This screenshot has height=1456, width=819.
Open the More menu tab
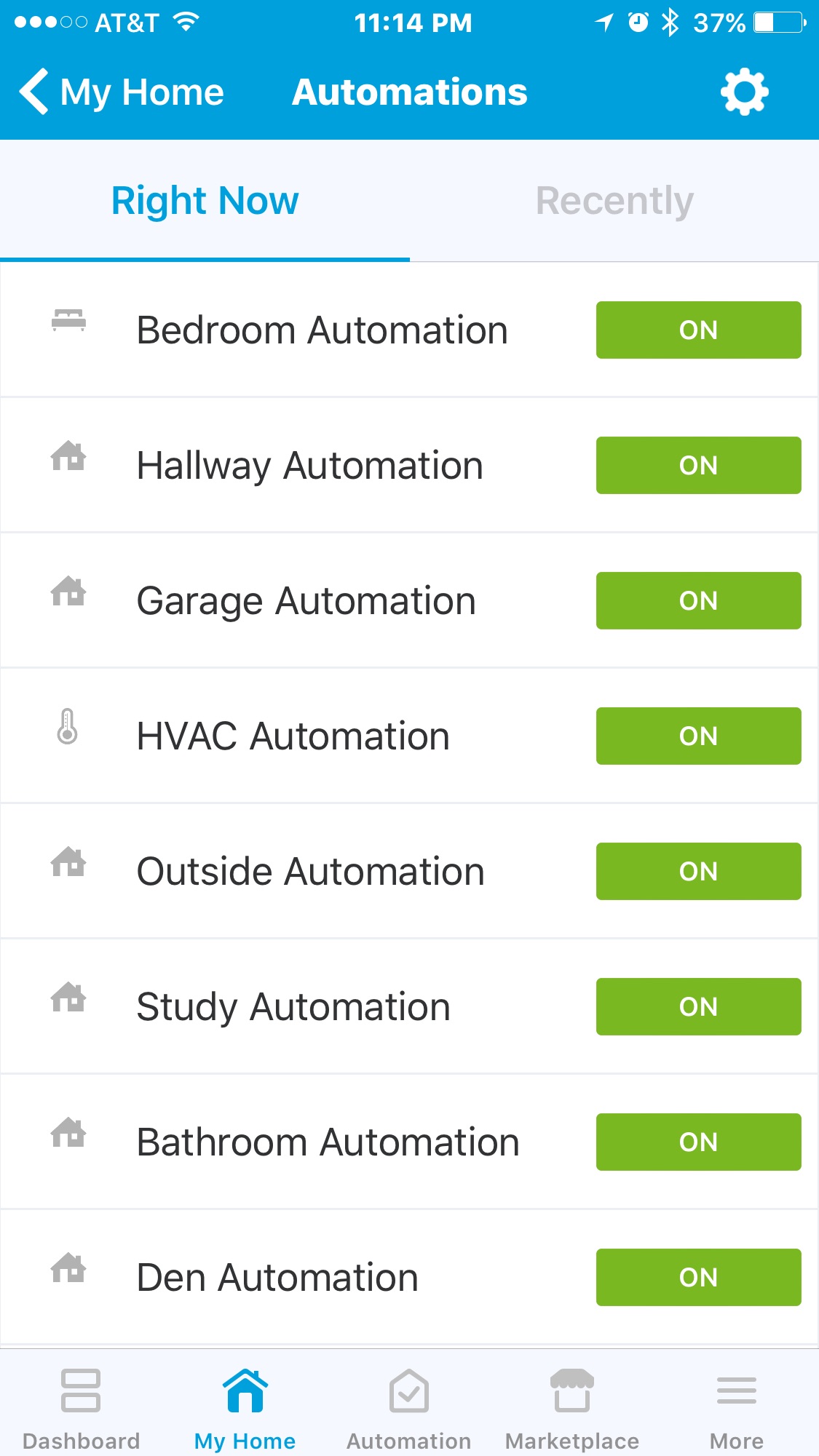point(737,1409)
